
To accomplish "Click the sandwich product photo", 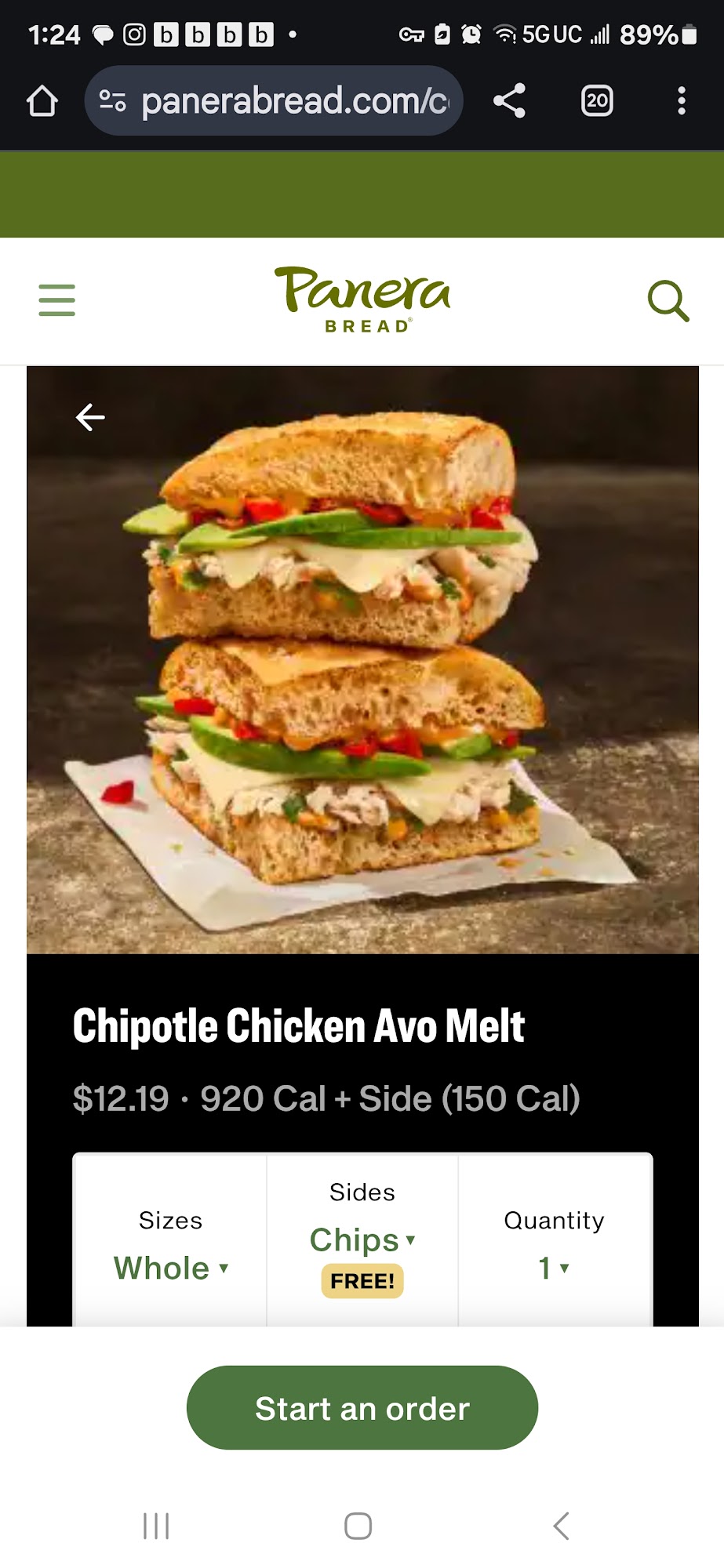I will click(x=361, y=666).
